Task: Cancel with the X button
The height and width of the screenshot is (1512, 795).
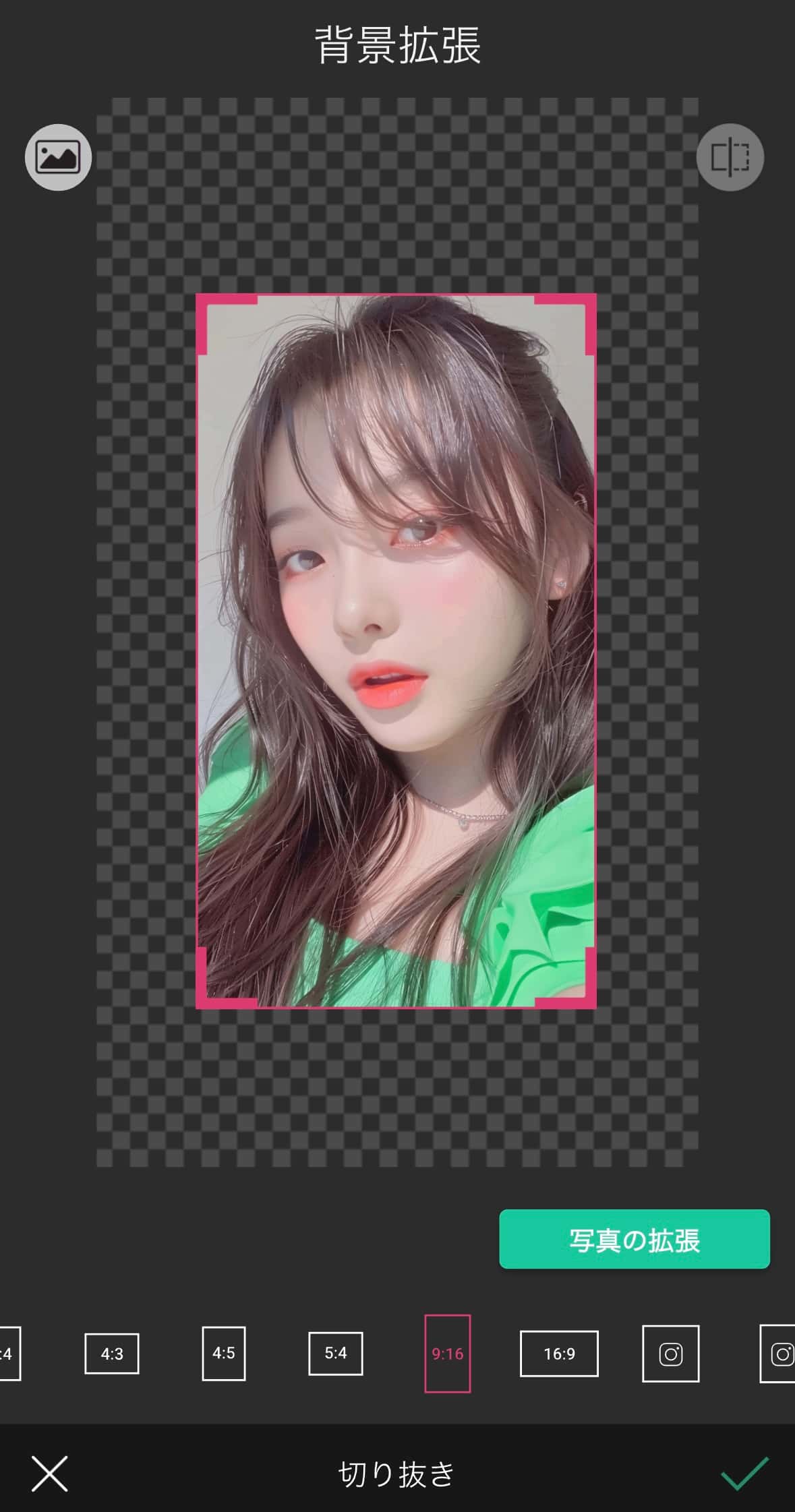Action: (x=50, y=1474)
